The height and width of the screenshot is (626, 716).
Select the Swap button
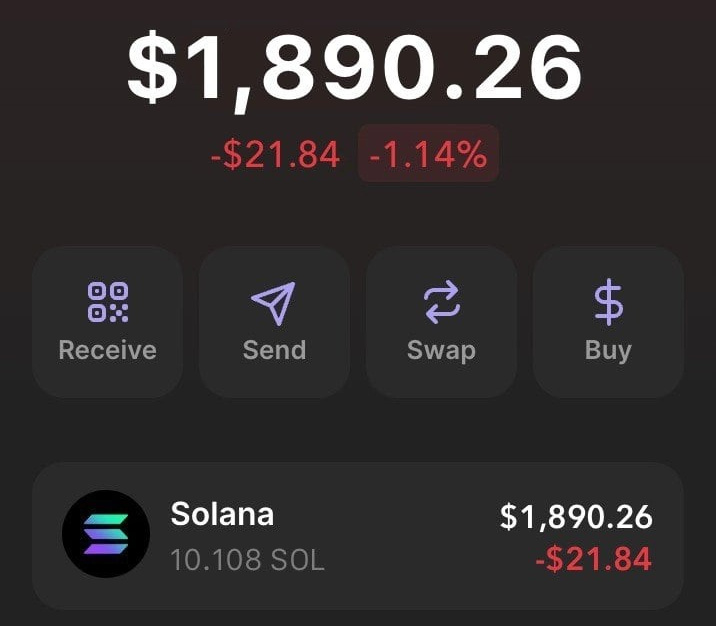pyautogui.click(x=441, y=322)
